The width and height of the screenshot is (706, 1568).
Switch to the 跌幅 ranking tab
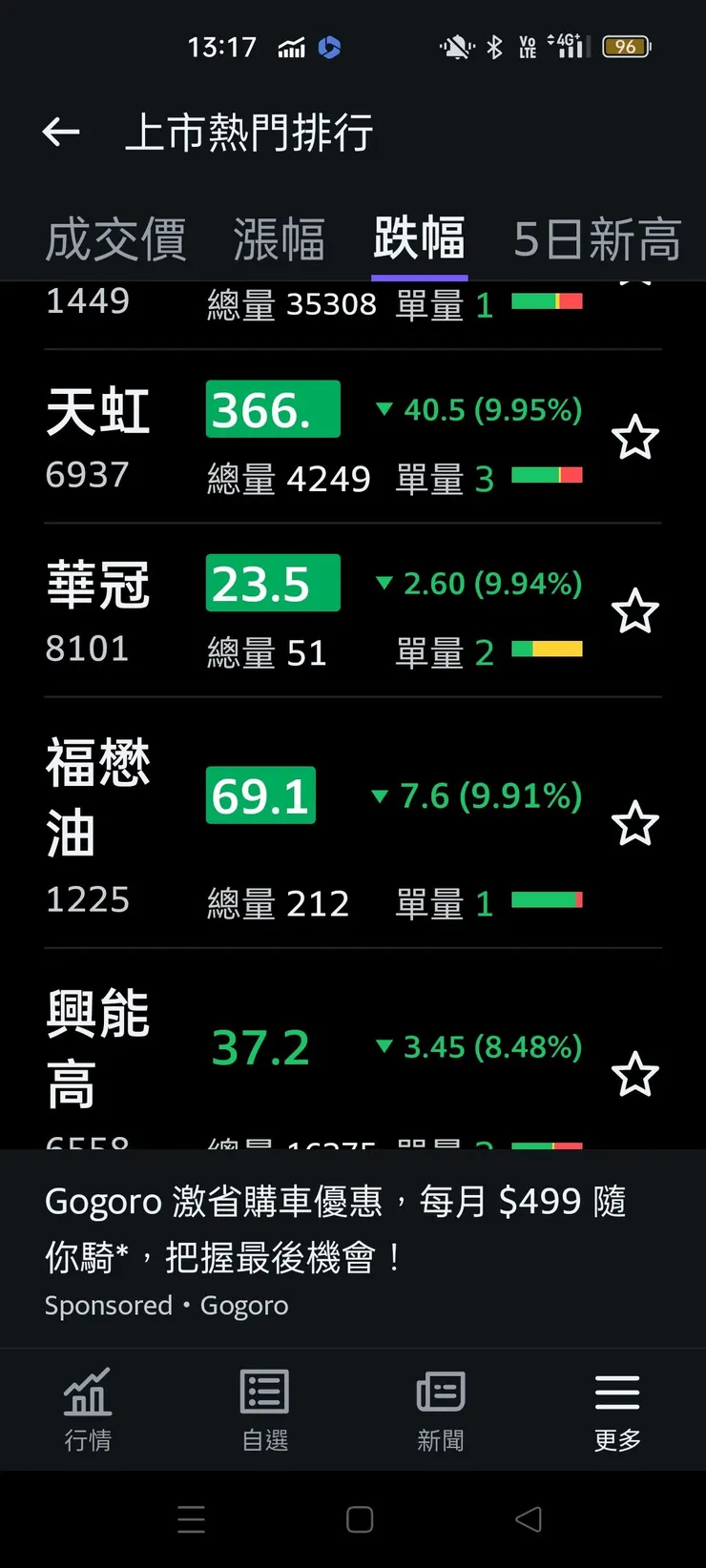420,239
